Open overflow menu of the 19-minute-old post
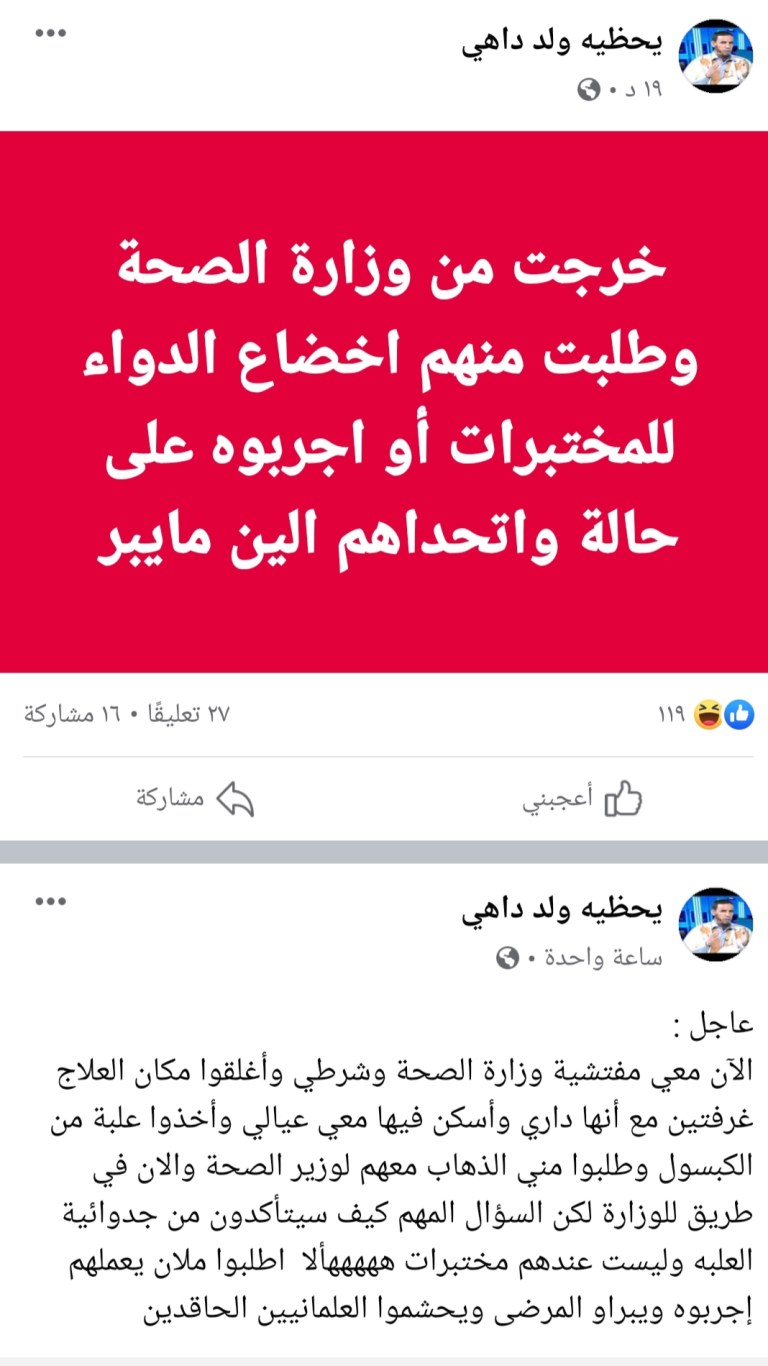 (50, 33)
